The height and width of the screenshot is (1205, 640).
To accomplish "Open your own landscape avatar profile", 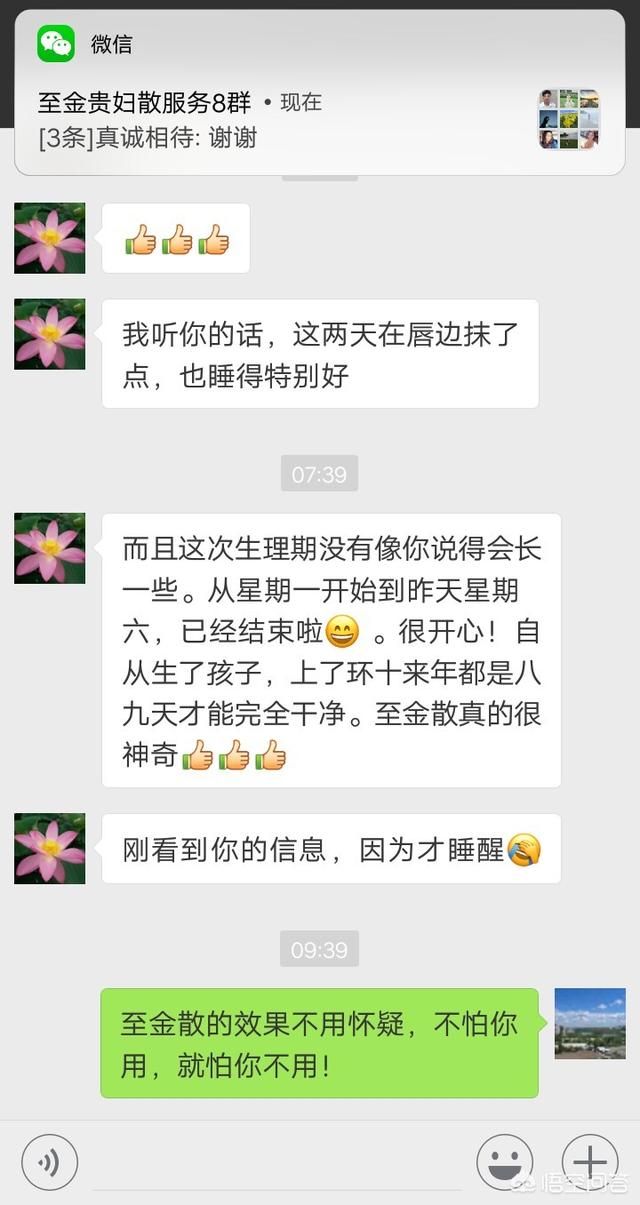I will tap(590, 1023).
